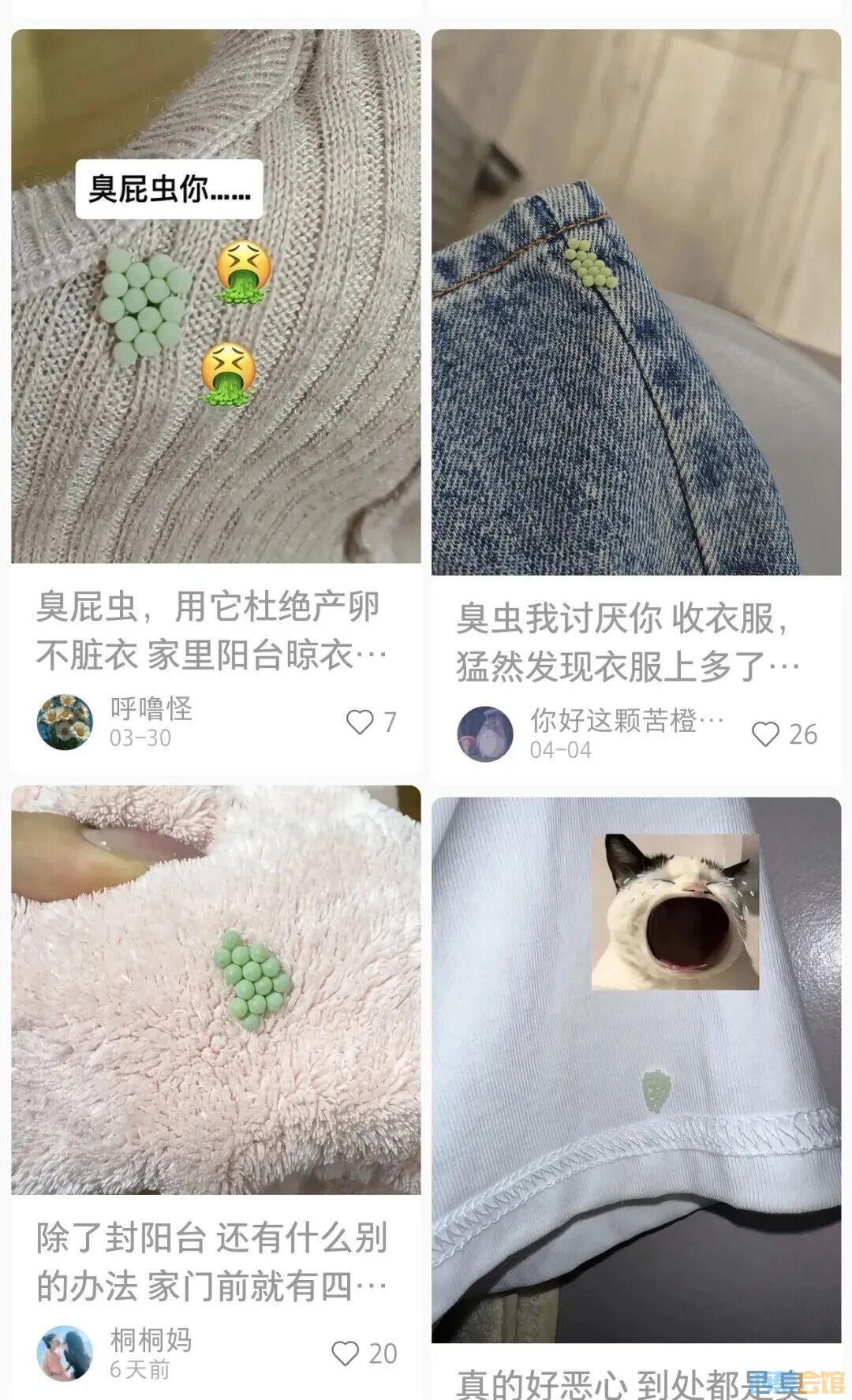Like the post by 你好这颗苦橙
Viewport: 852px width, 1400px height.
coord(765,734)
